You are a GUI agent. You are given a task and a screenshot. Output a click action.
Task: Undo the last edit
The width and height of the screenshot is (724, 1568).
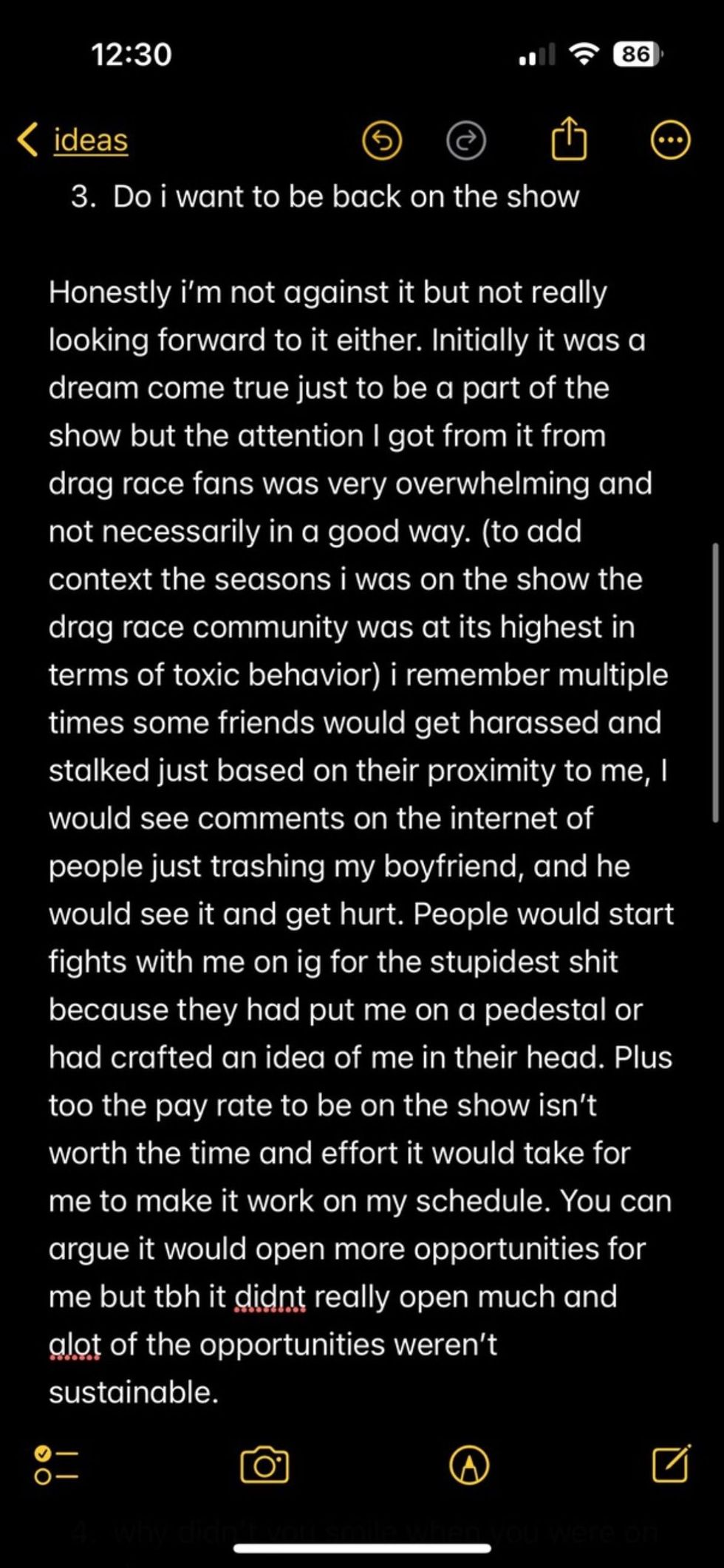pyautogui.click(x=382, y=140)
